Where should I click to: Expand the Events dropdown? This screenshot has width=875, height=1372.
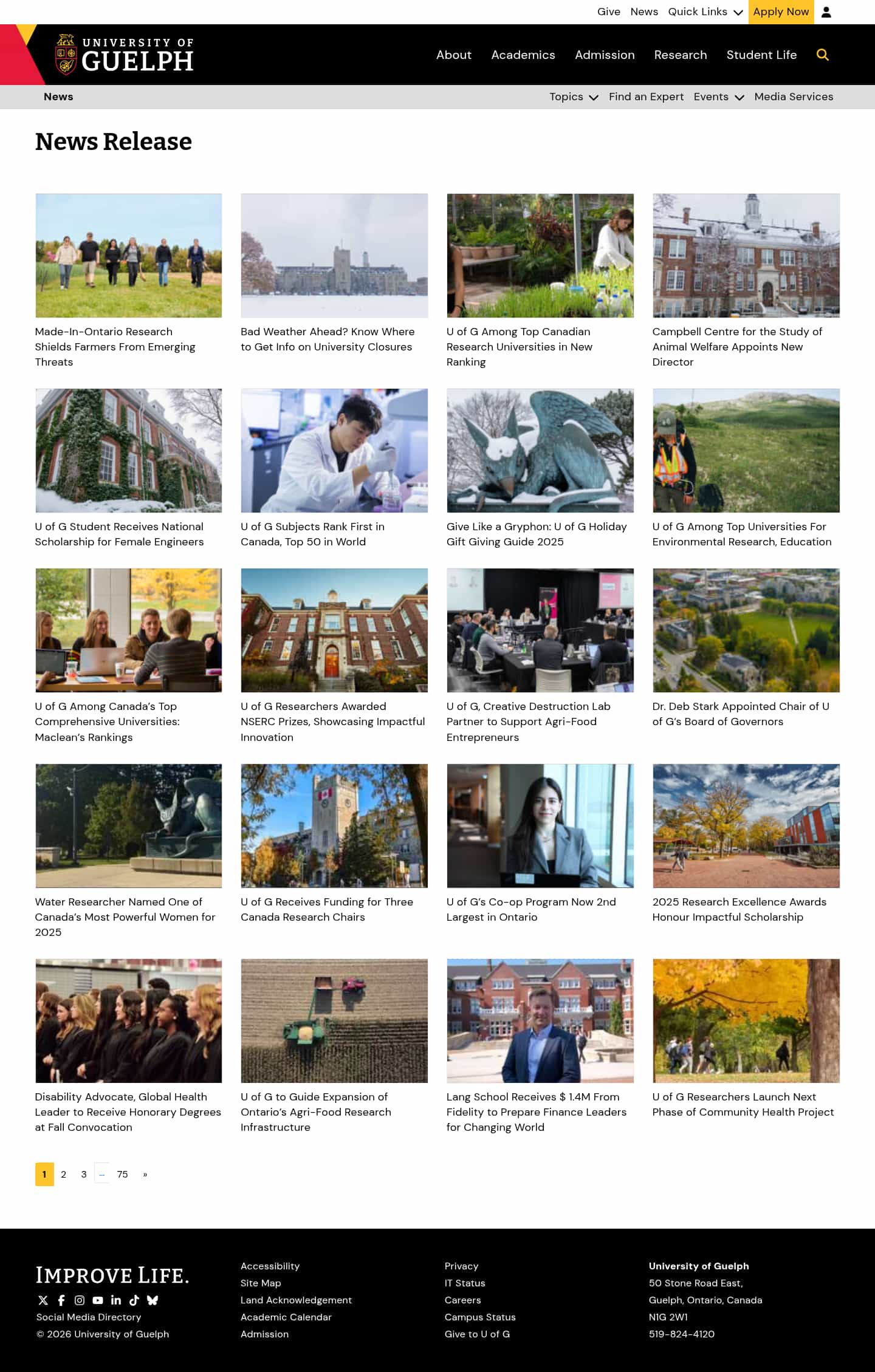pyautogui.click(x=718, y=97)
